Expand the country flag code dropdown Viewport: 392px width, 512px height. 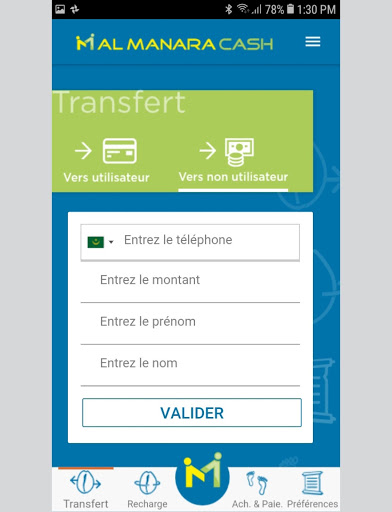tap(101, 242)
